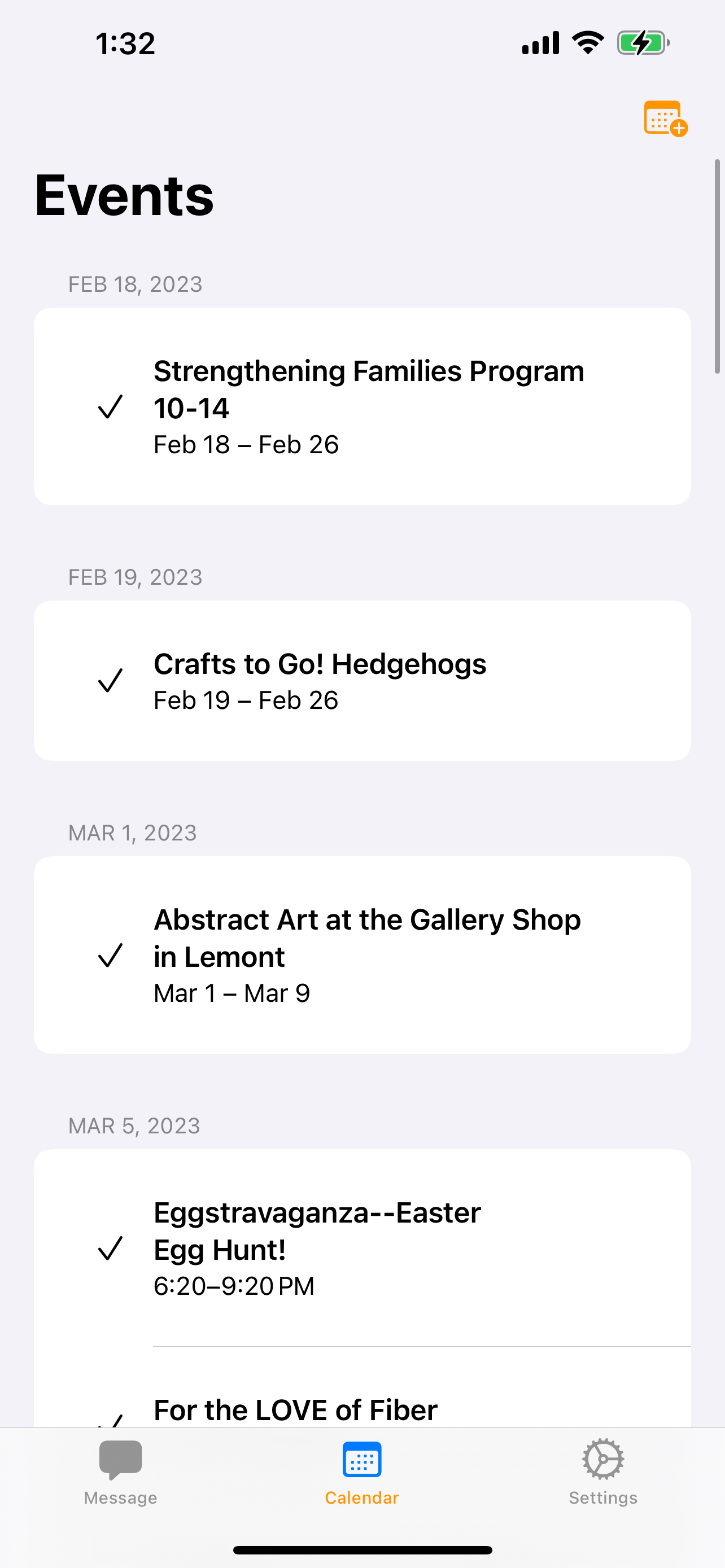View the Crafts to Go! Hedgehogs event
725x1568 pixels.
point(362,681)
